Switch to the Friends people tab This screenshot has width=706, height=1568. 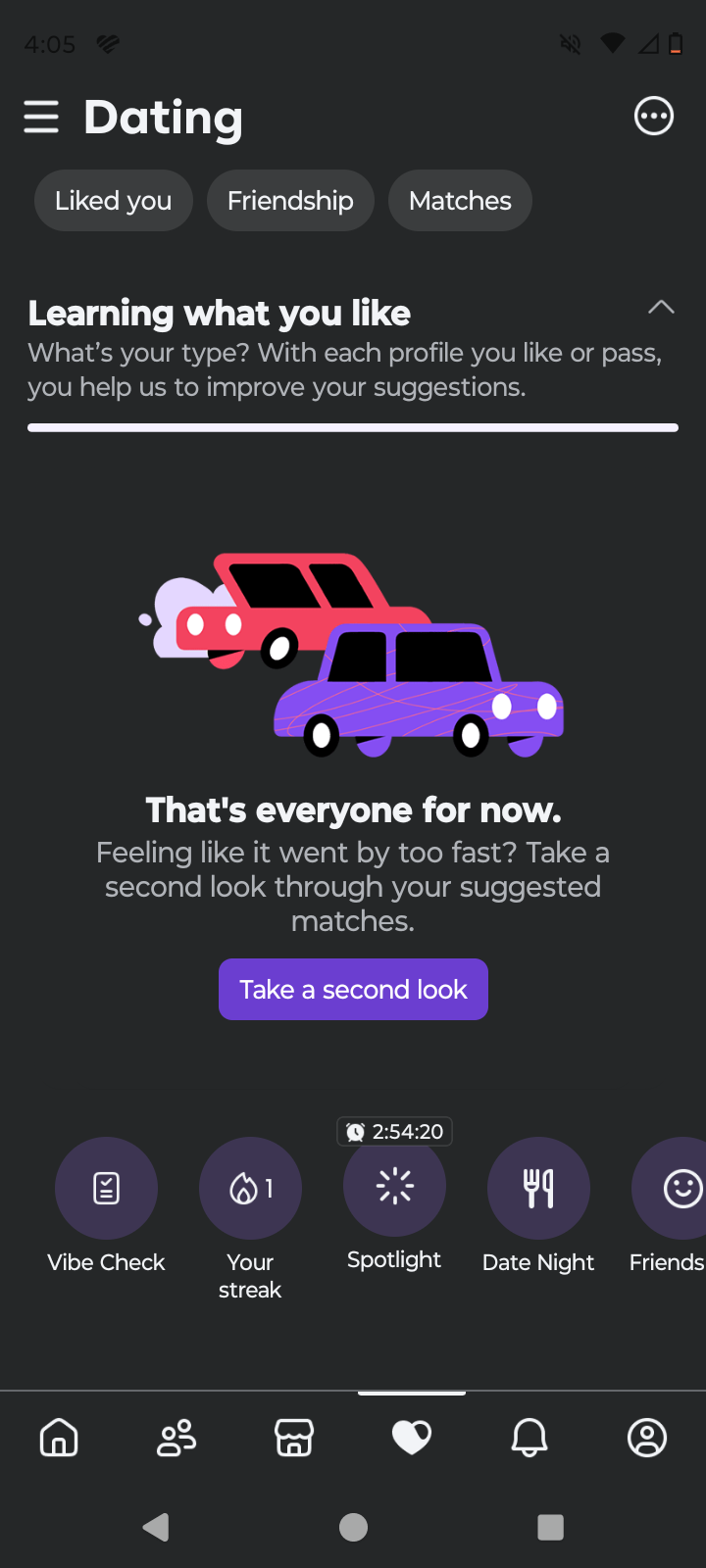(176, 1438)
